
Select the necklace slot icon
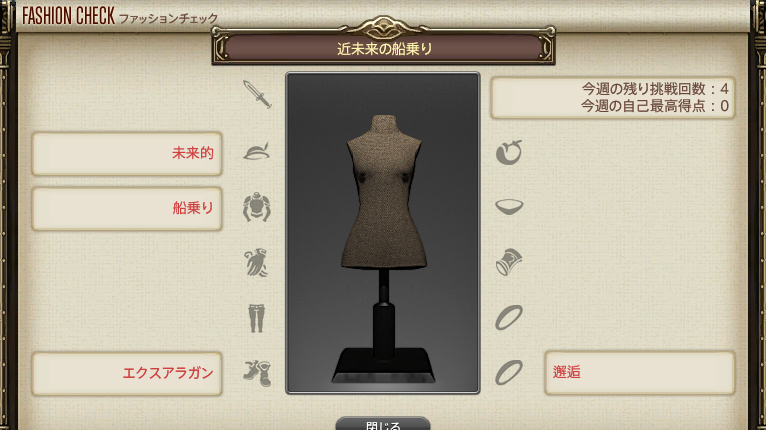tap(509, 207)
